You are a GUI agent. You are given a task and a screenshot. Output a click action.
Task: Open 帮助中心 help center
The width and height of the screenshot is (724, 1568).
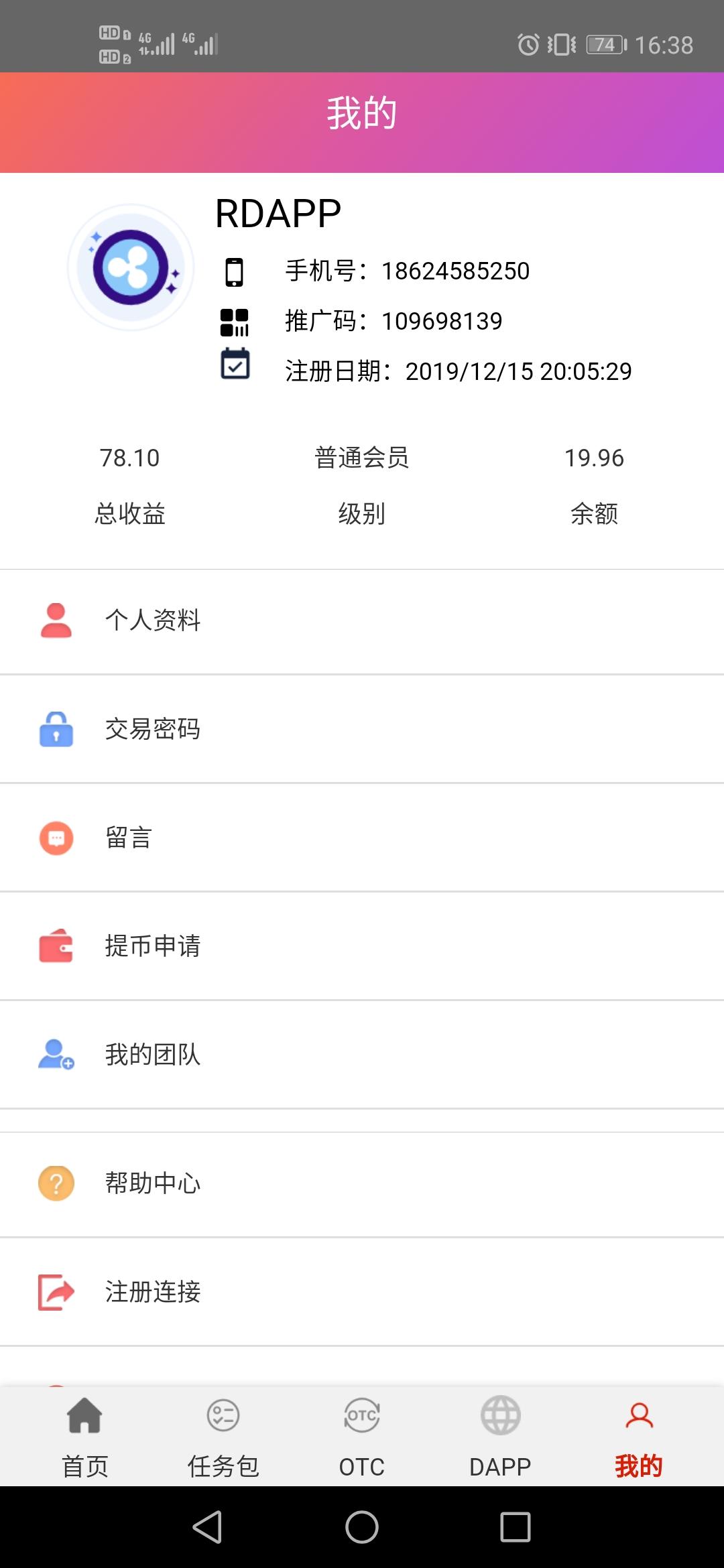point(362,1184)
